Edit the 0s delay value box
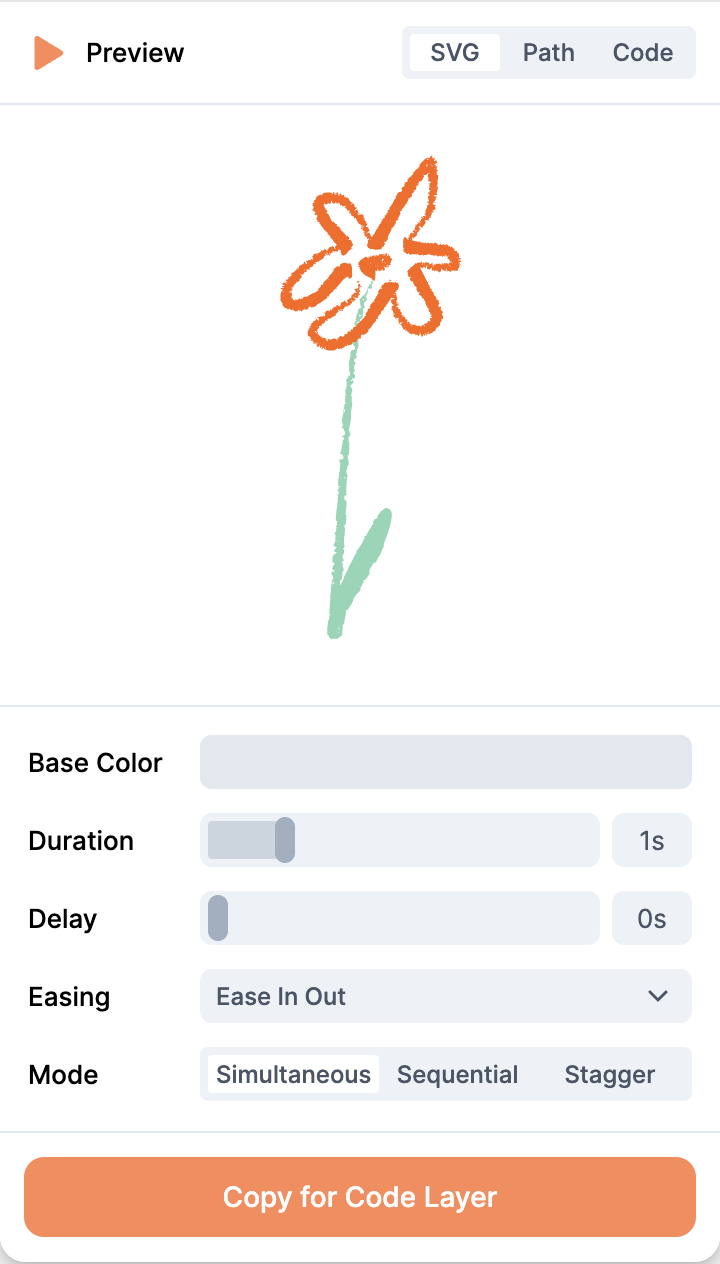This screenshot has height=1264, width=720. pyautogui.click(x=652, y=918)
